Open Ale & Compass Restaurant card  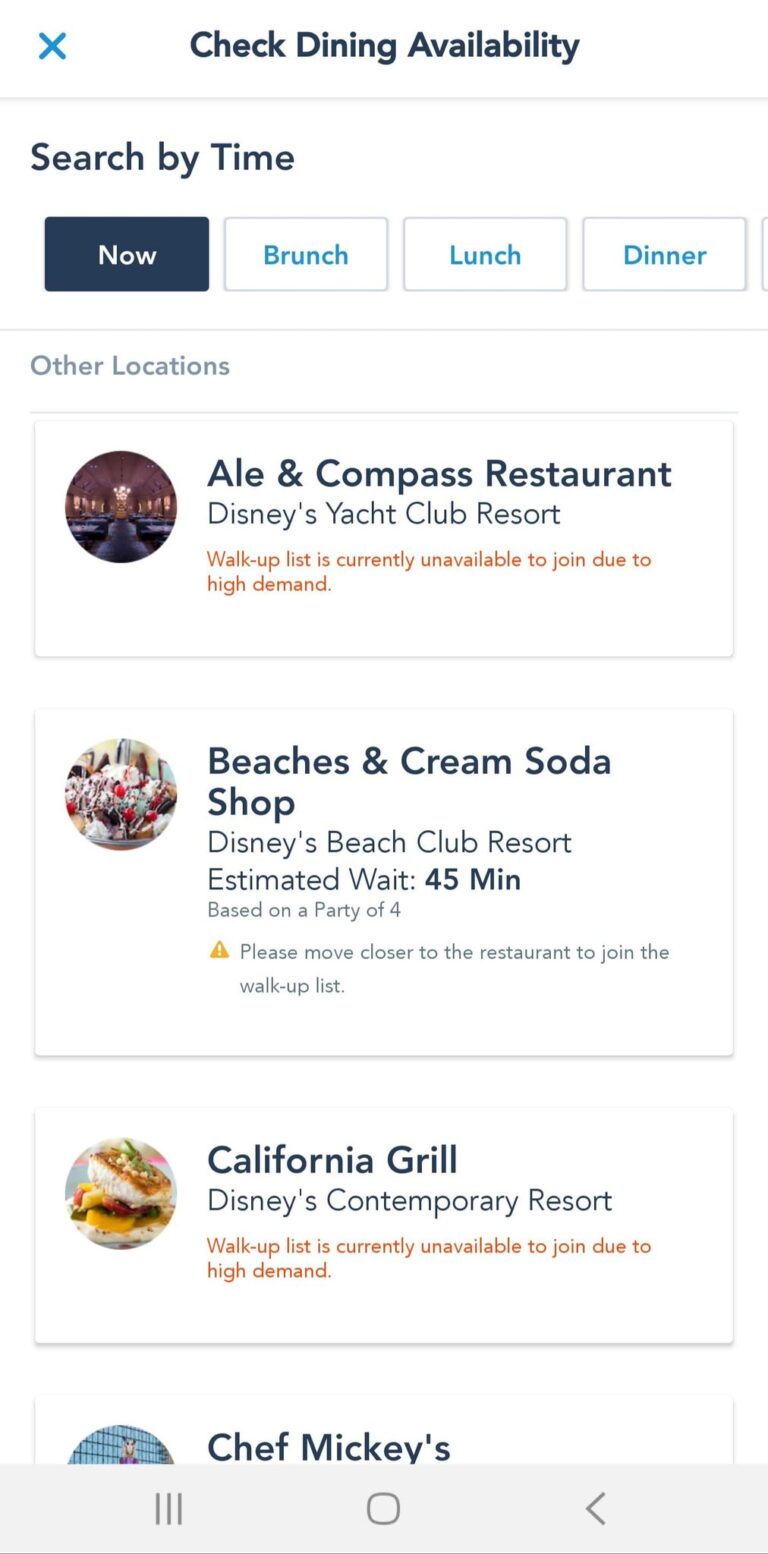tap(384, 538)
